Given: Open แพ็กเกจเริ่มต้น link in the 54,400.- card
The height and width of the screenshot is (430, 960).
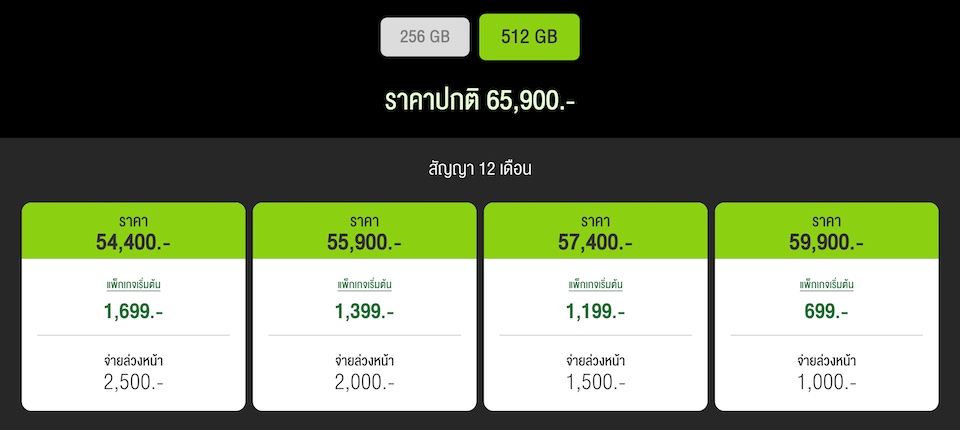Looking at the screenshot, I should coord(133,285).
